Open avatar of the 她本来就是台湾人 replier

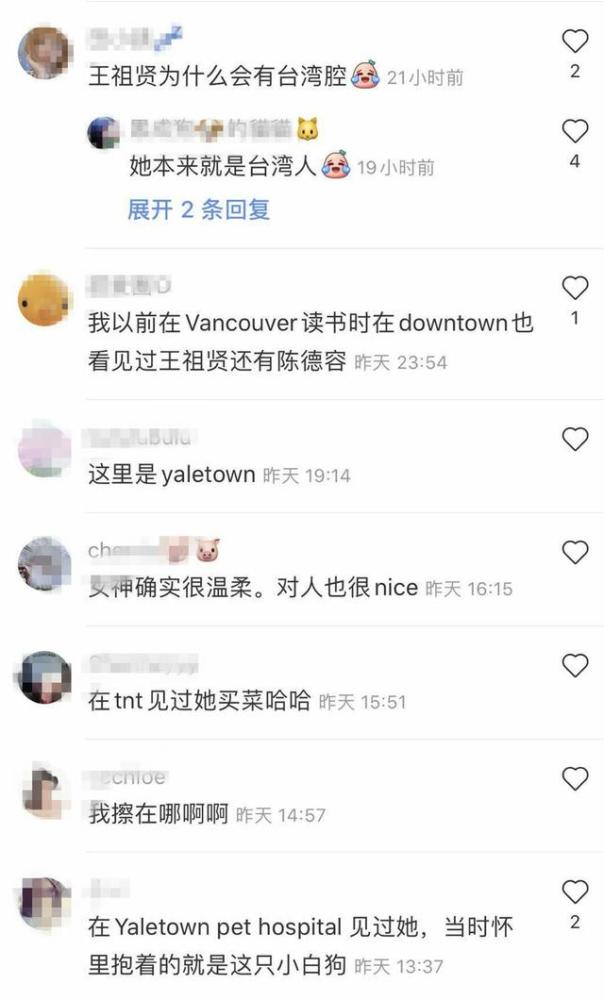(104, 133)
